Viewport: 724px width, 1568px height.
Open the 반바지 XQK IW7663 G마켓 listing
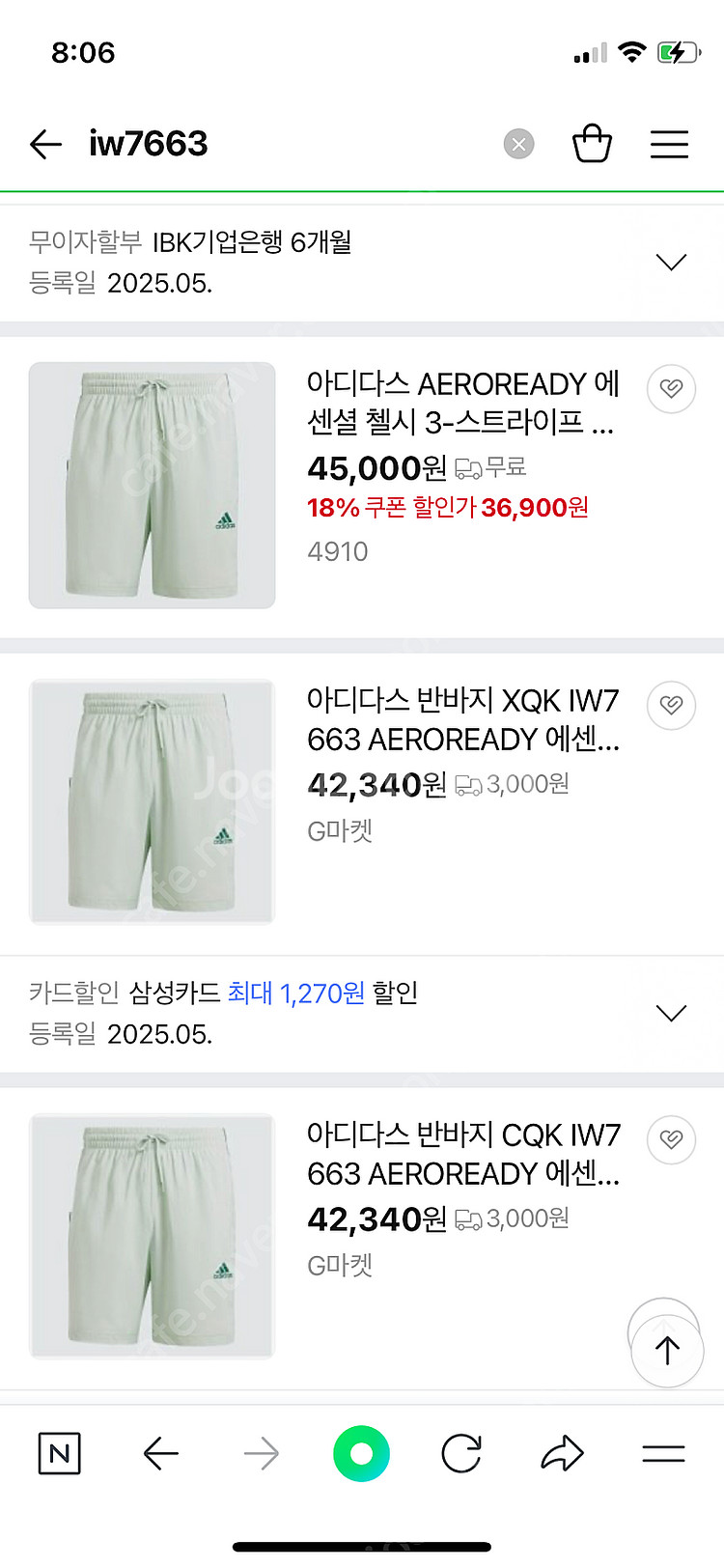461,720
